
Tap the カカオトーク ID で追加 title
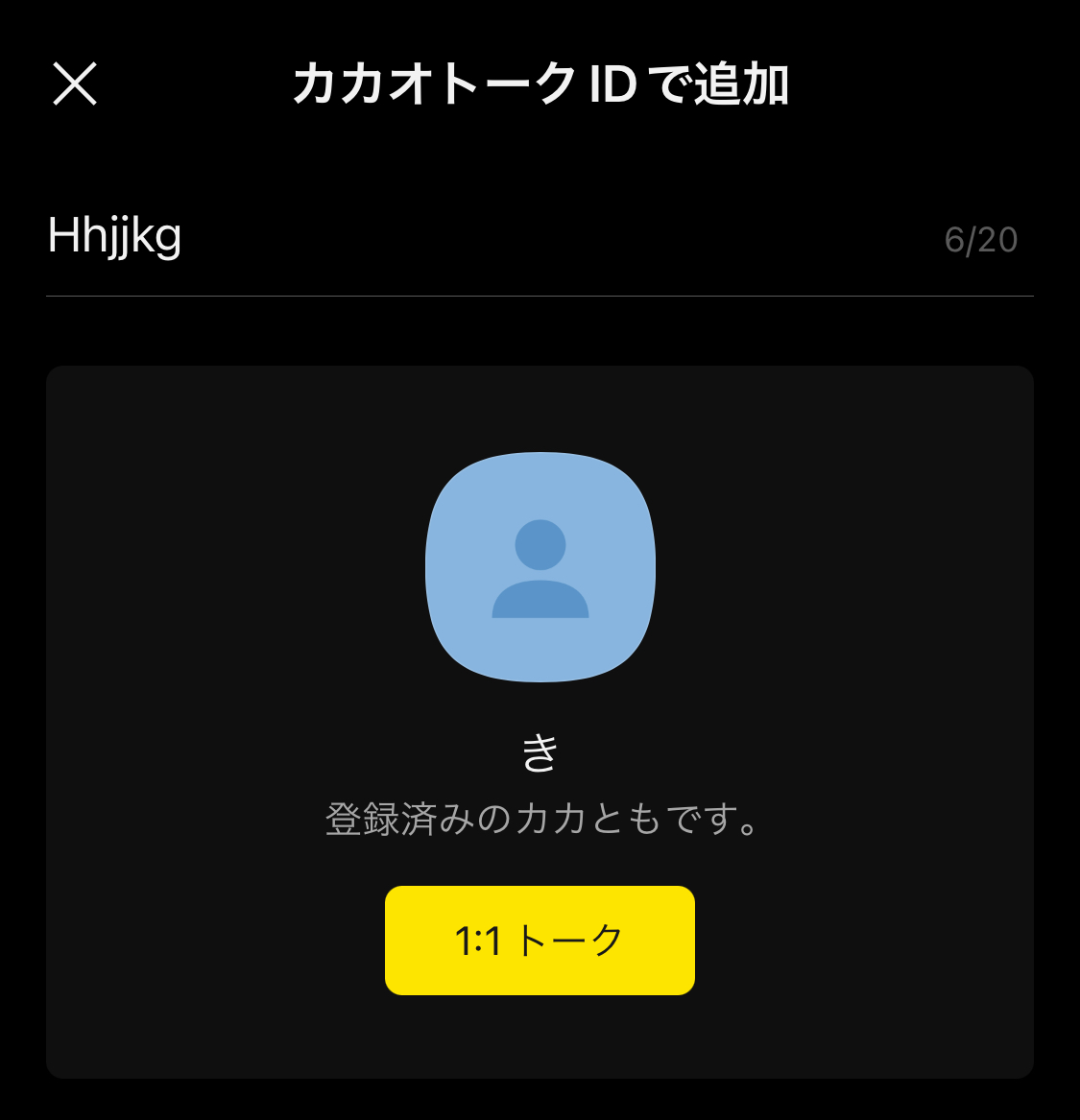(x=540, y=84)
